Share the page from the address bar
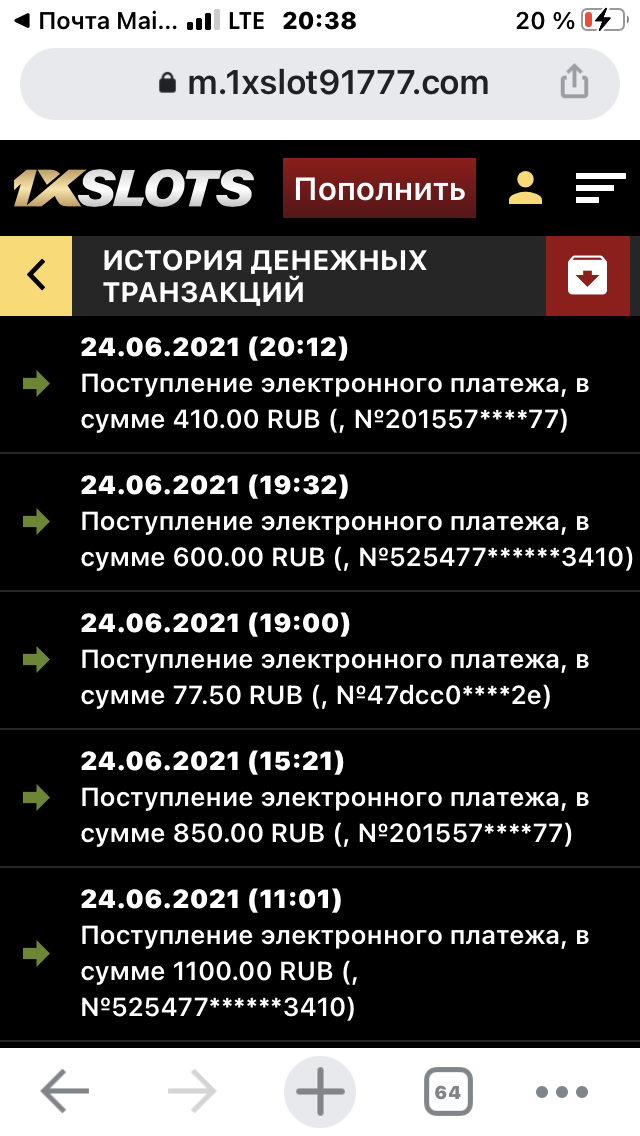 click(x=574, y=83)
